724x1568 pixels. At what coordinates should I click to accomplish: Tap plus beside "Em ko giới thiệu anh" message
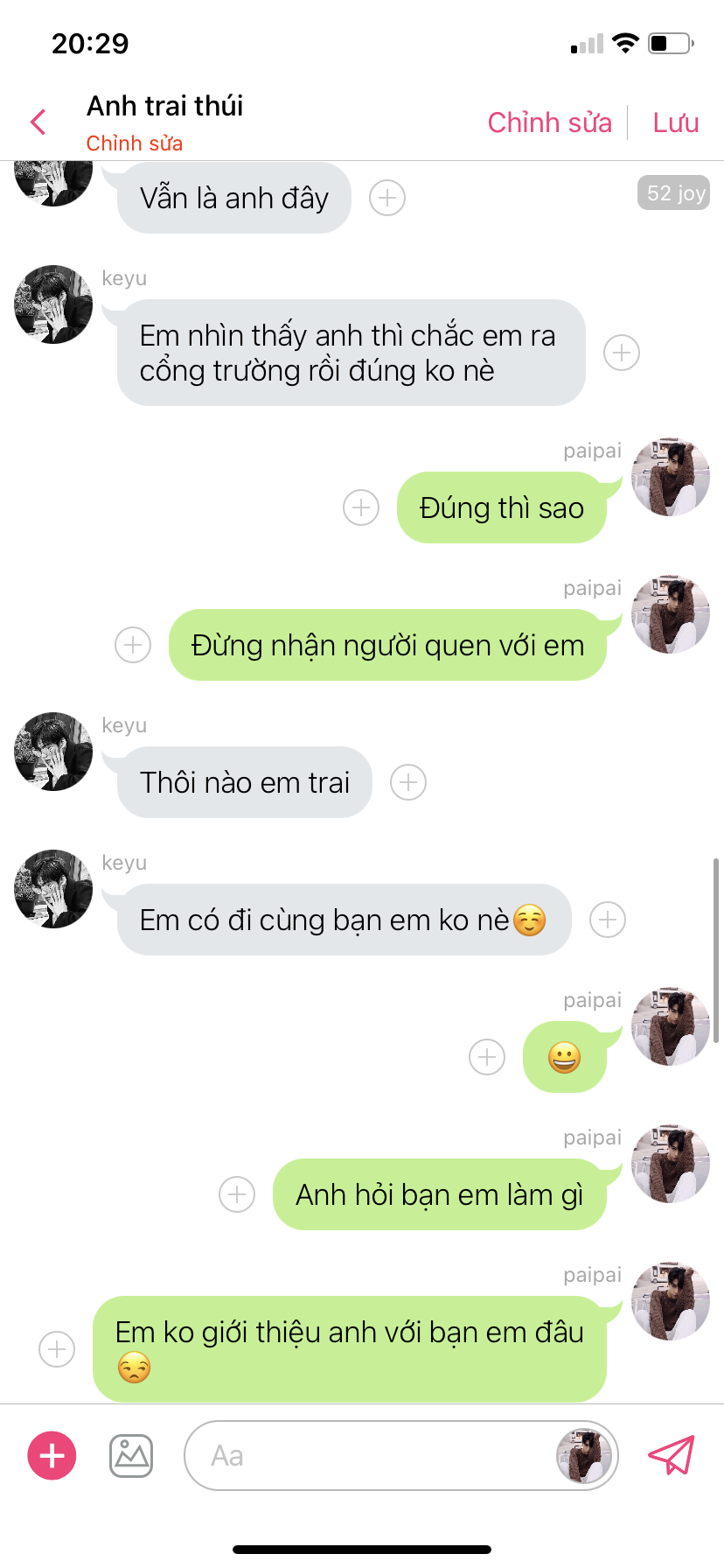[x=57, y=1349]
